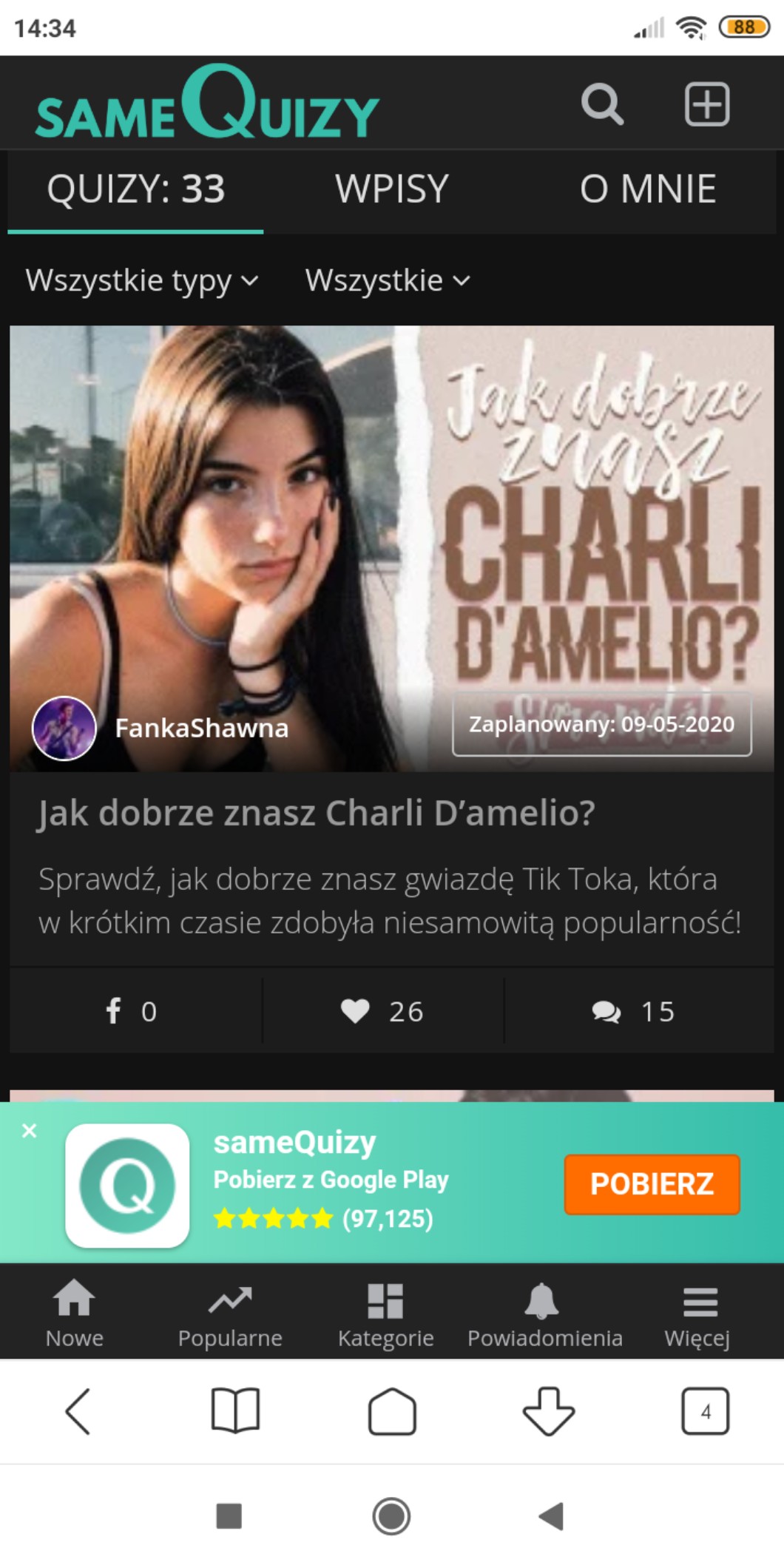Select the QUIZY: 33 tab
The height and width of the screenshot is (1568, 784).
[x=136, y=189]
